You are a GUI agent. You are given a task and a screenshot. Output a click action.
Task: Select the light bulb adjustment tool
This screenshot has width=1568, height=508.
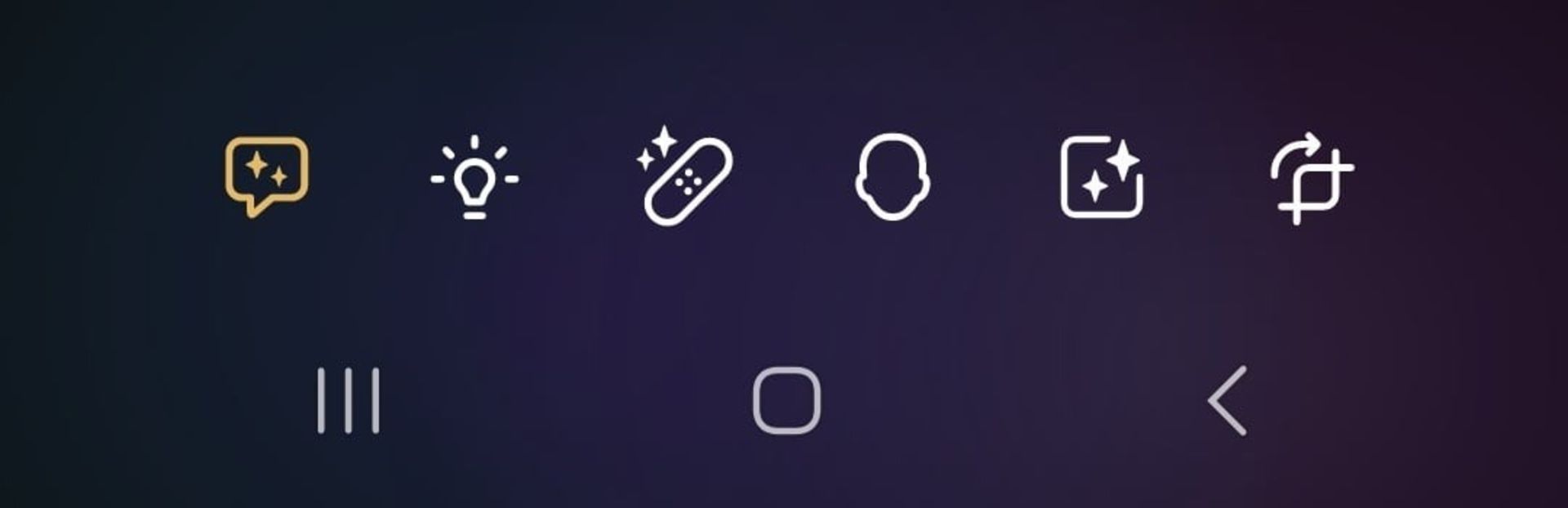pos(474,177)
